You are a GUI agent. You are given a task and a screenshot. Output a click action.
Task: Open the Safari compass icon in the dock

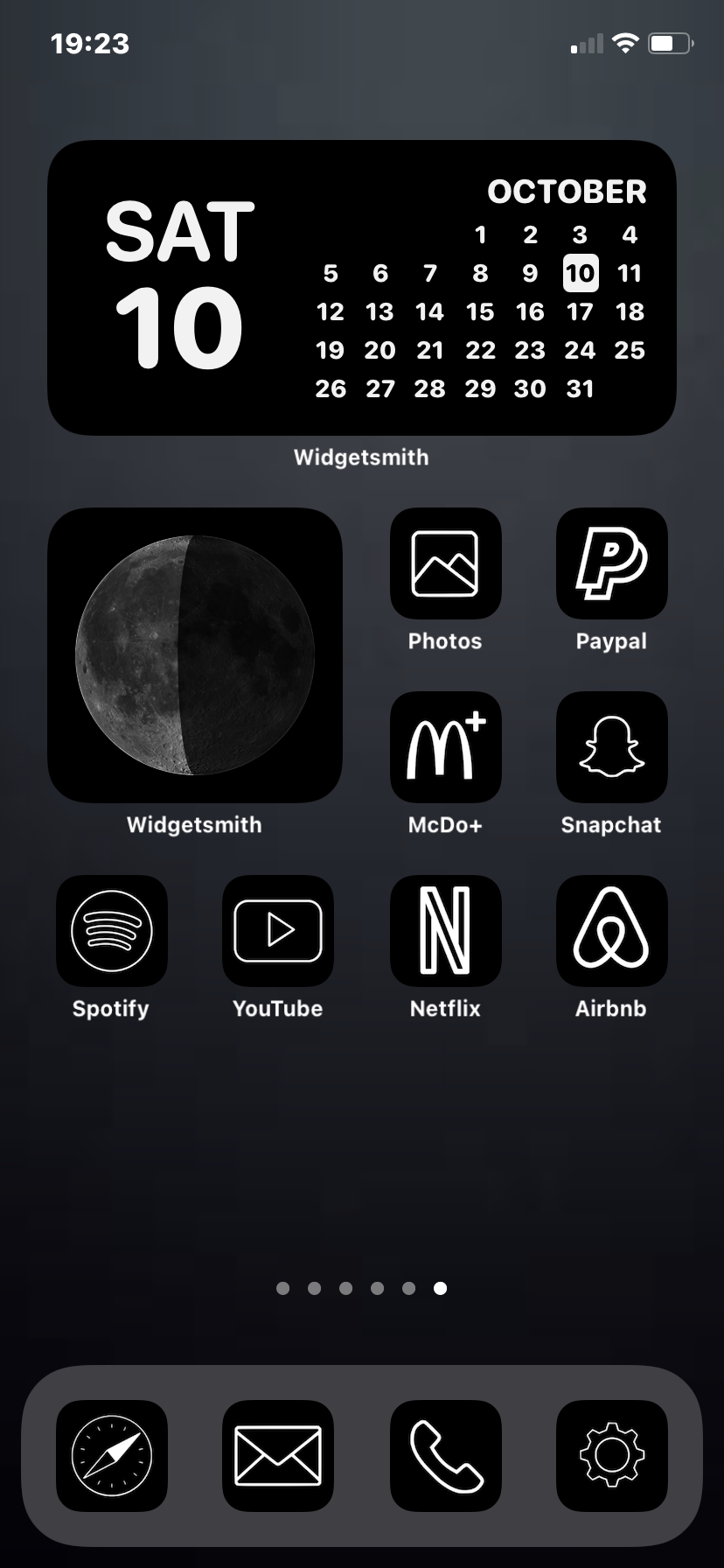(x=111, y=1456)
